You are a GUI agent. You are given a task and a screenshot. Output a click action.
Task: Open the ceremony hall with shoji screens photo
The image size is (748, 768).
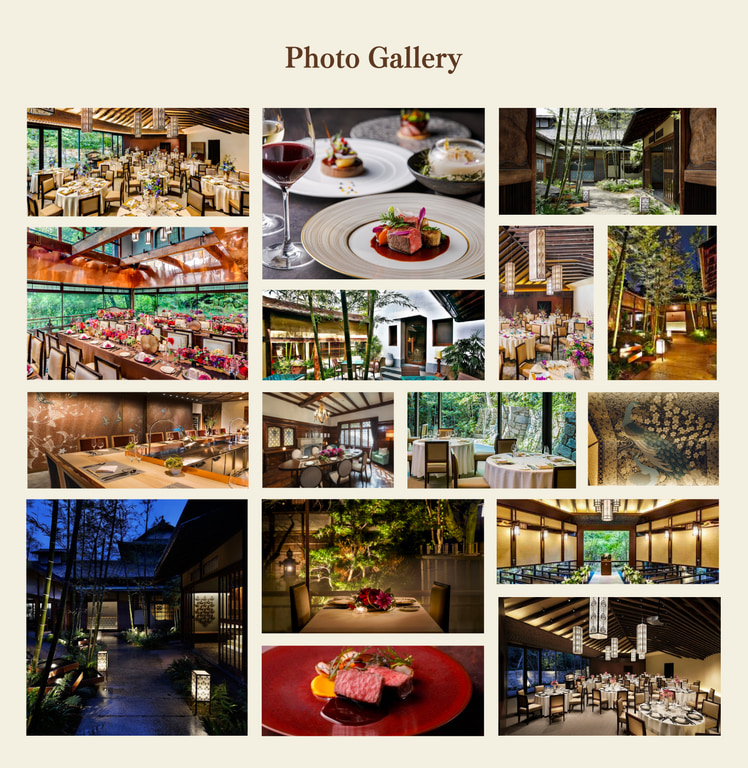pyautogui.click(x=607, y=541)
